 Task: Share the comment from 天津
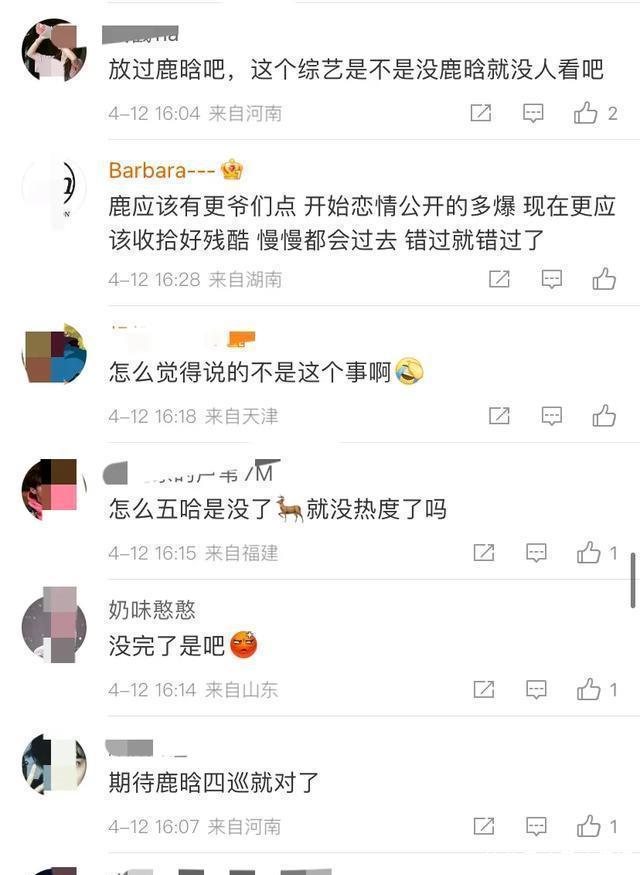tap(499, 416)
